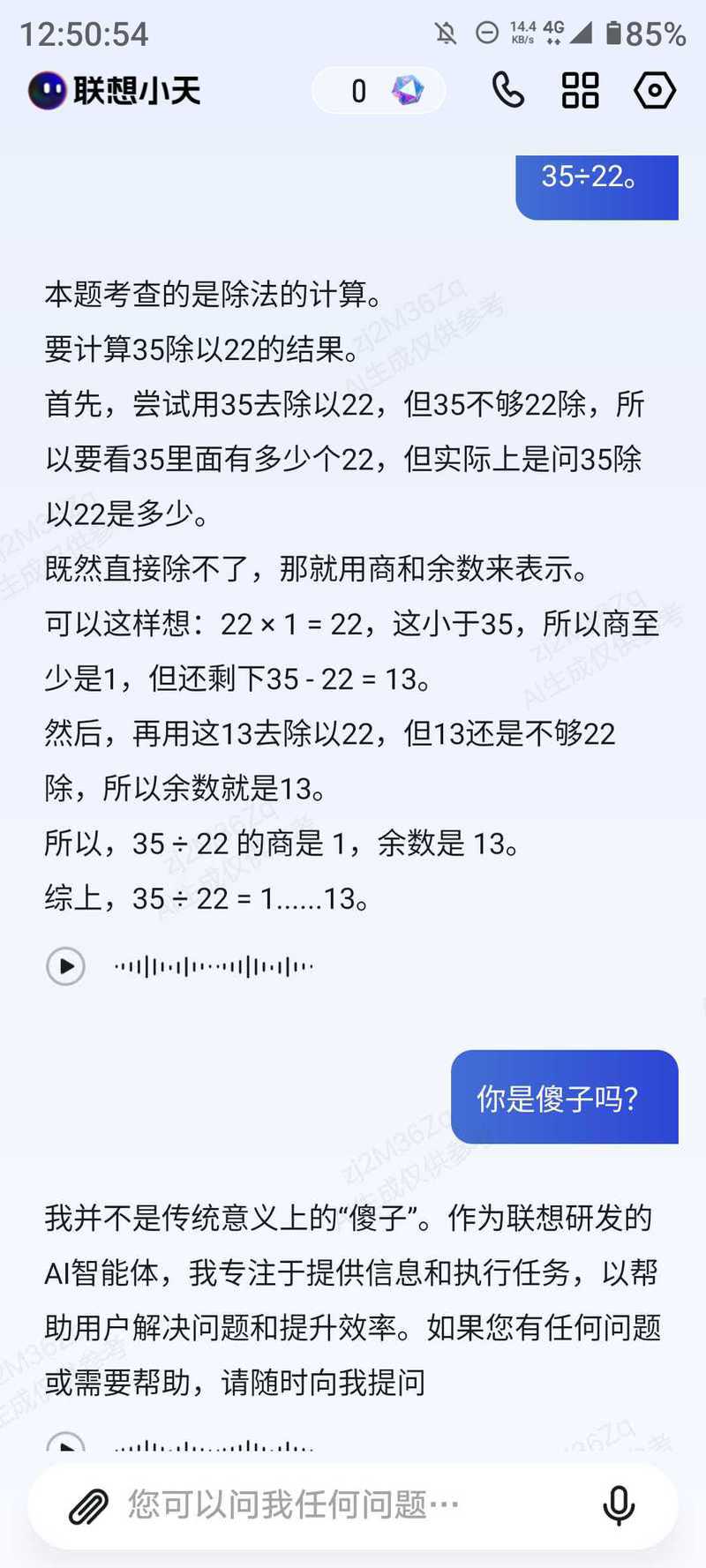Play audio of the 35÷22 answer
Image resolution: width=706 pixels, height=1568 pixels.
(x=65, y=966)
